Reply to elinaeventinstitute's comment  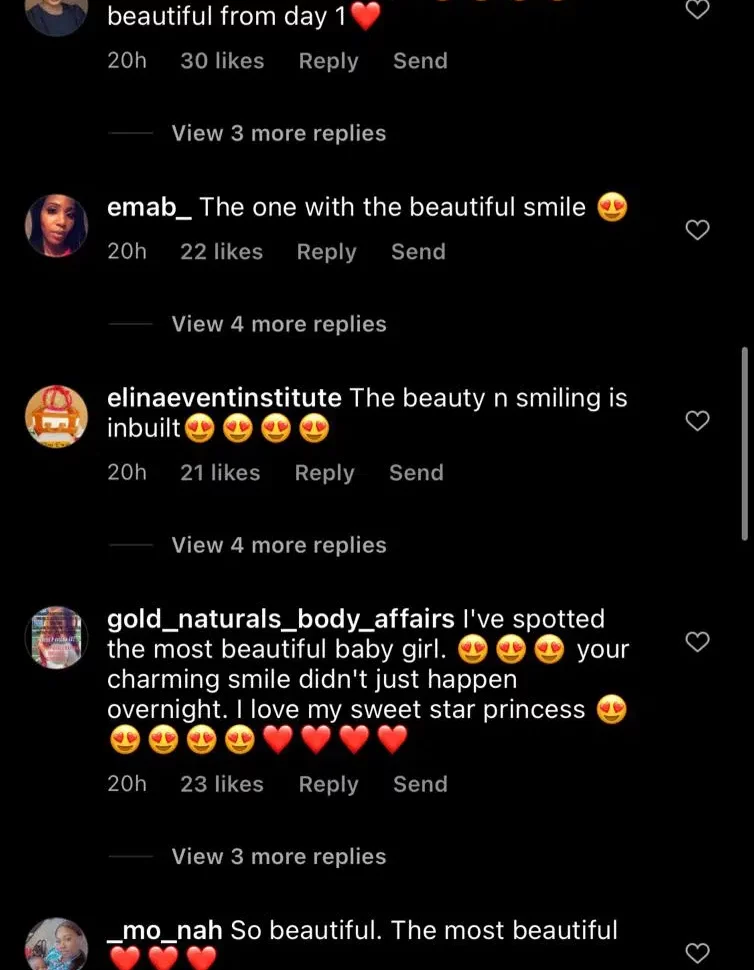click(324, 473)
